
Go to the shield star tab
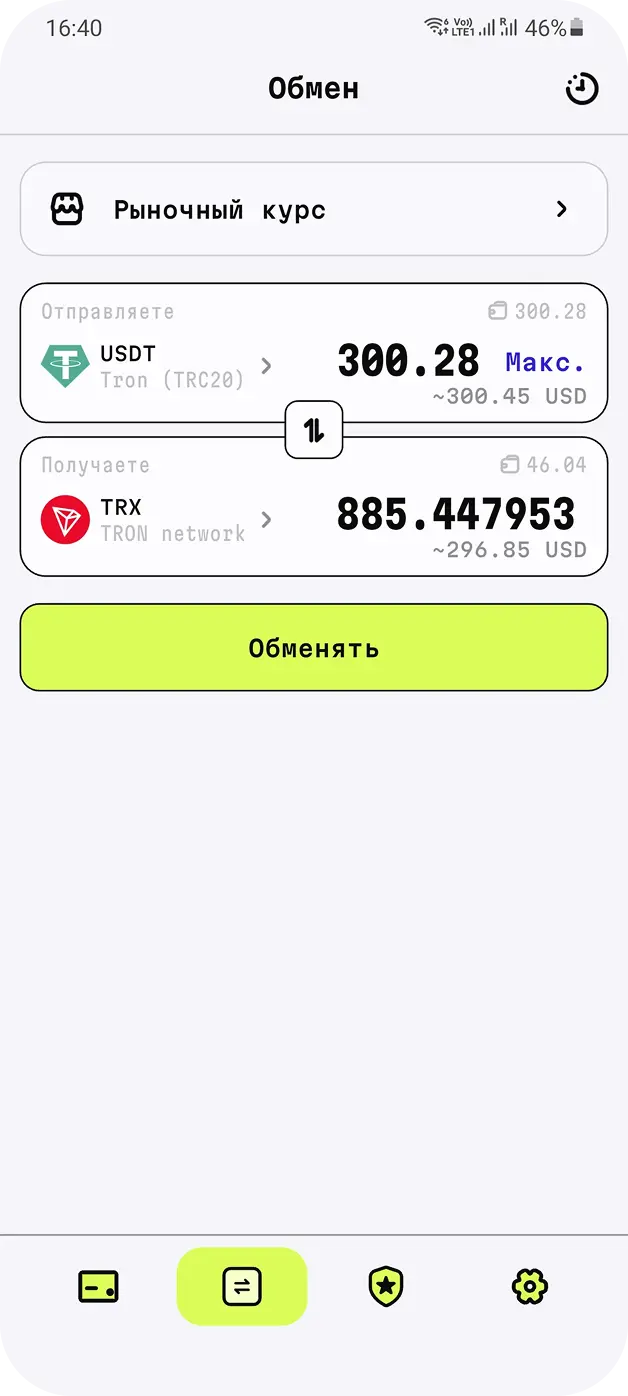coord(386,1286)
